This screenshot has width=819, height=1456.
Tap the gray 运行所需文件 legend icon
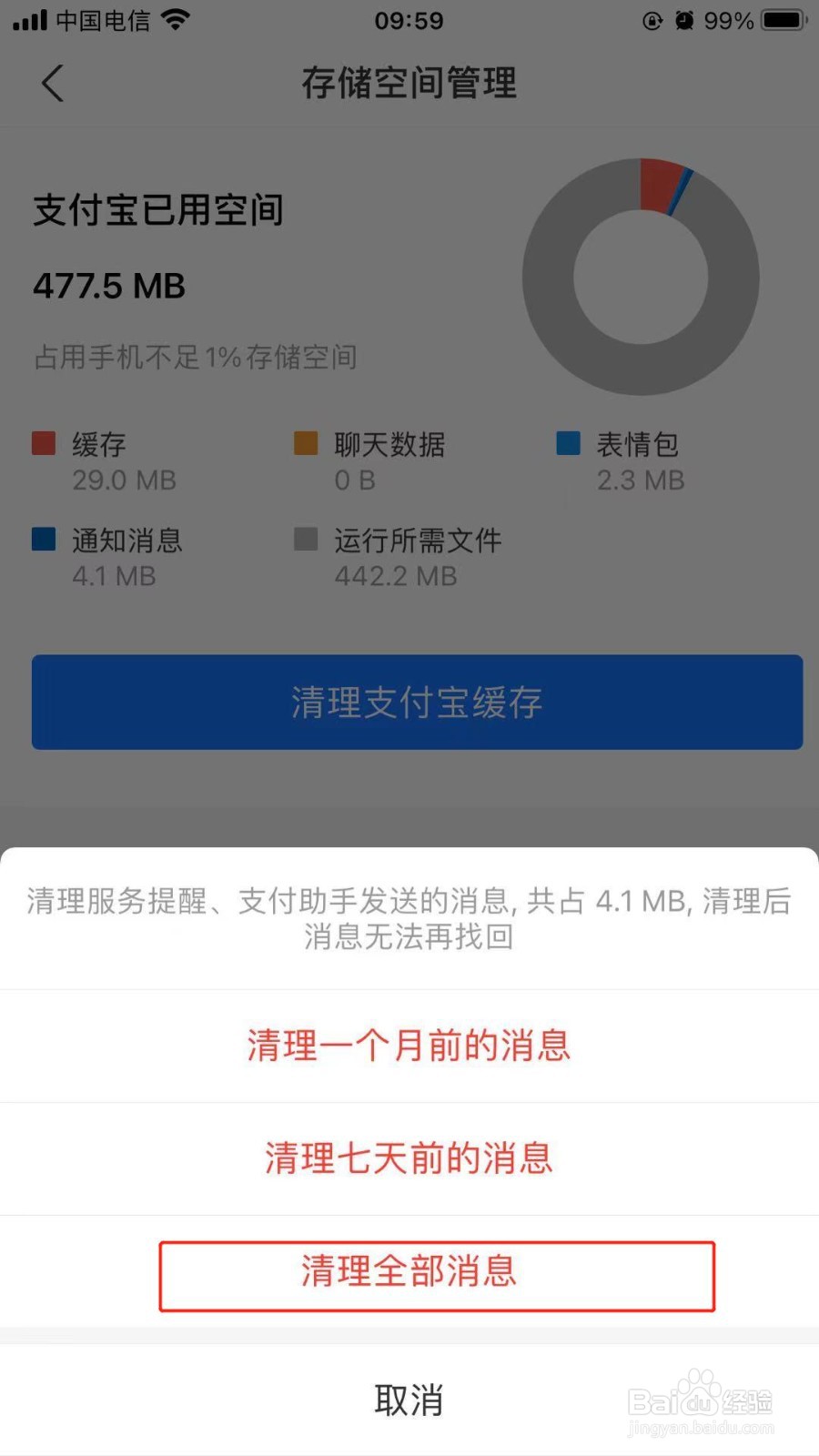(x=304, y=540)
